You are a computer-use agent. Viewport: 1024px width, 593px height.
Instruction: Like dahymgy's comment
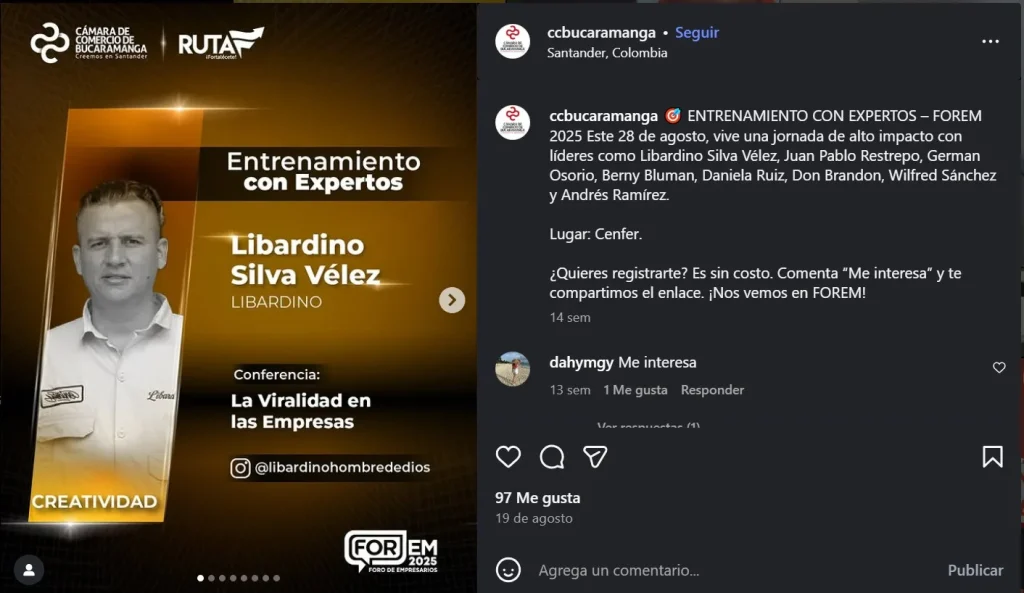[998, 368]
